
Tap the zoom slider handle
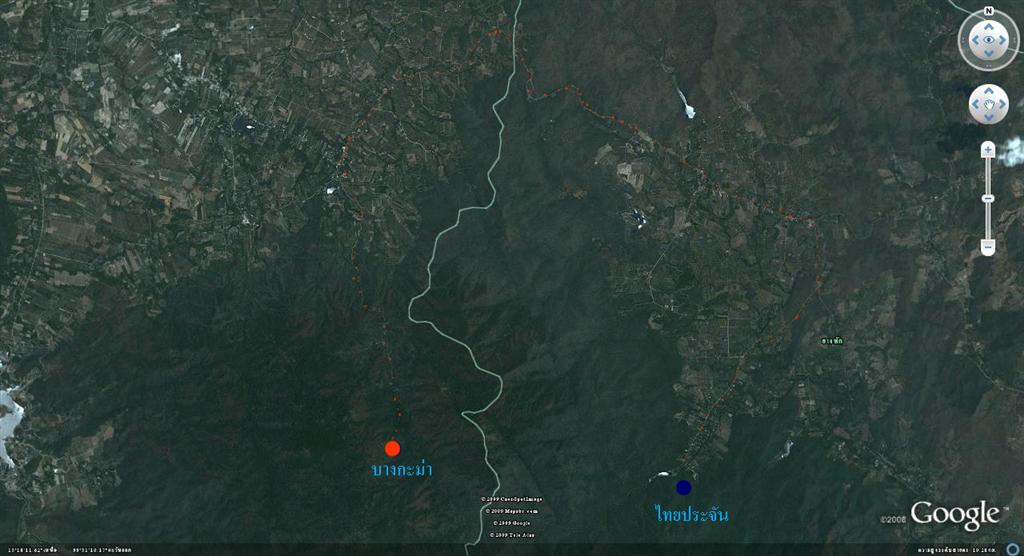click(x=988, y=198)
